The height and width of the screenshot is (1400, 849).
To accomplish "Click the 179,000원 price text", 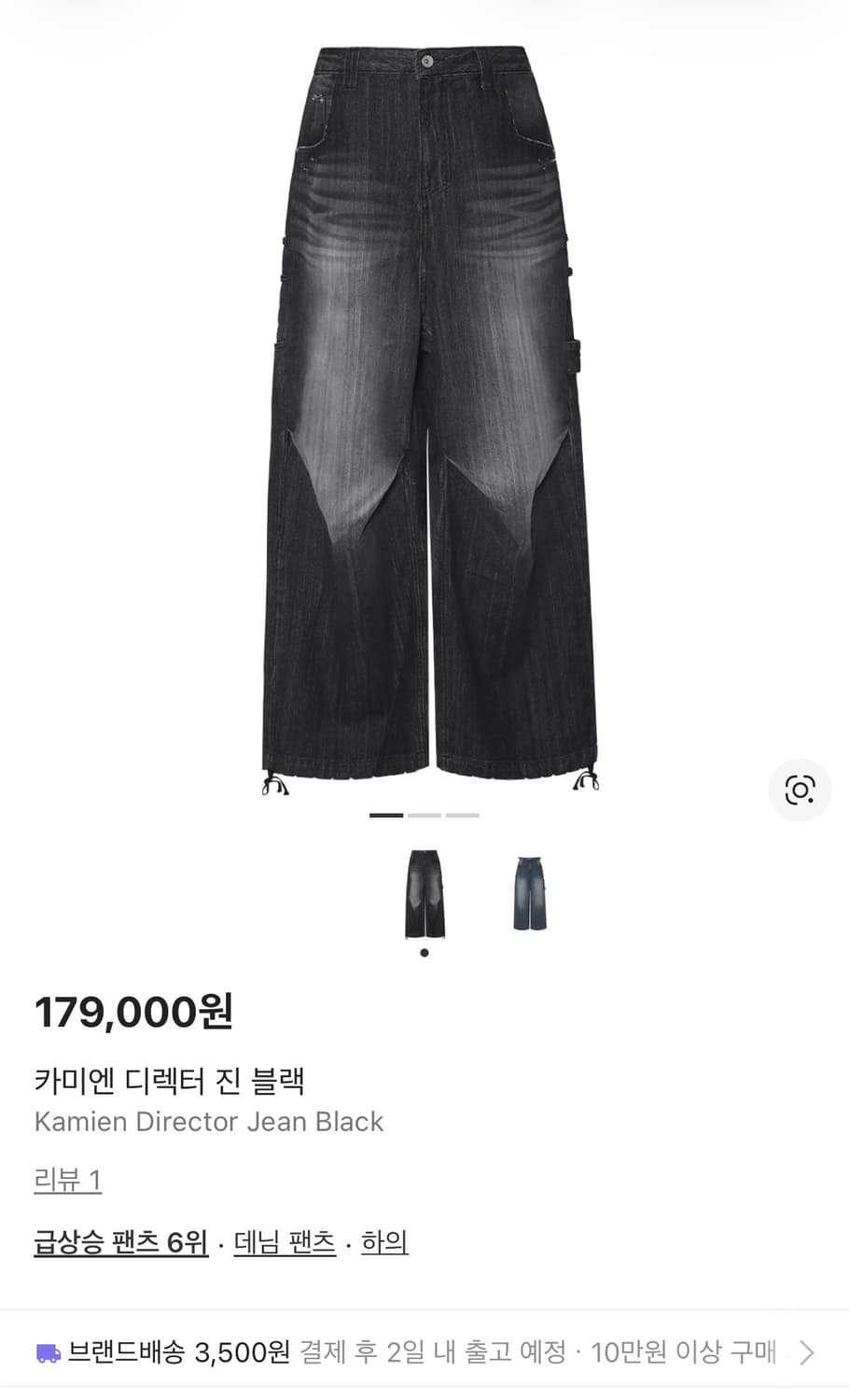I will pyautogui.click(x=135, y=1012).
